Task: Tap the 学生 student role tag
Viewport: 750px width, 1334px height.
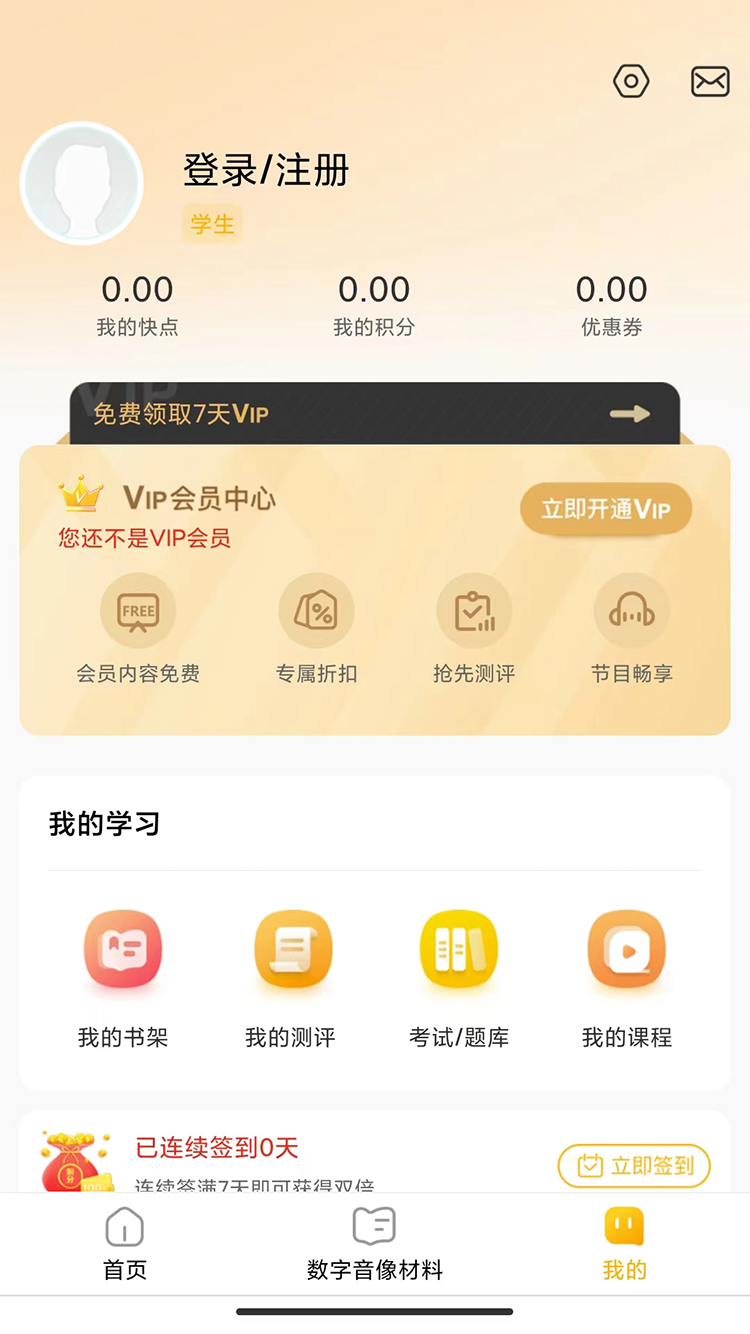Action: 211,223
